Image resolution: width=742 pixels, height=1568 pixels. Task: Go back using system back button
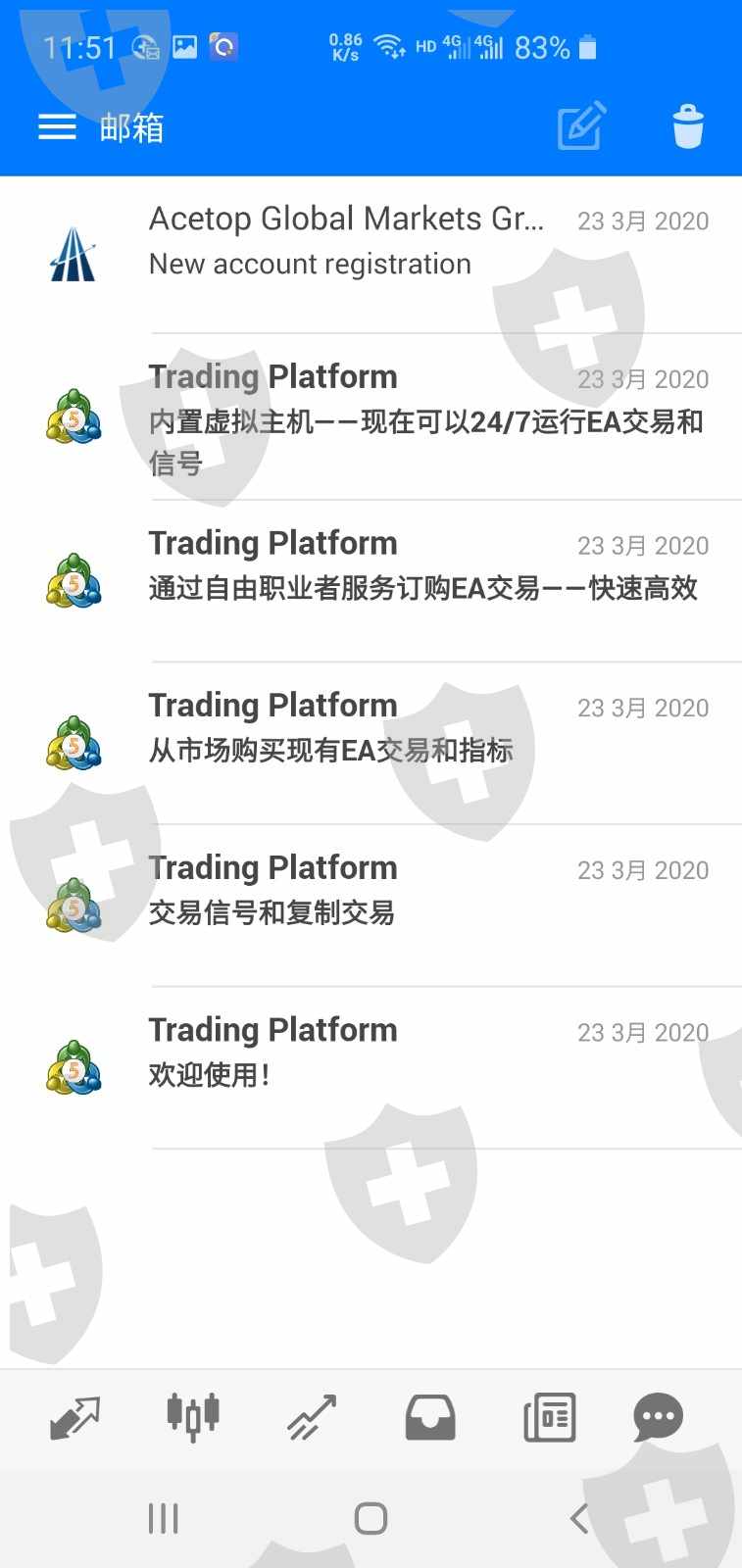click(579, 1519)
